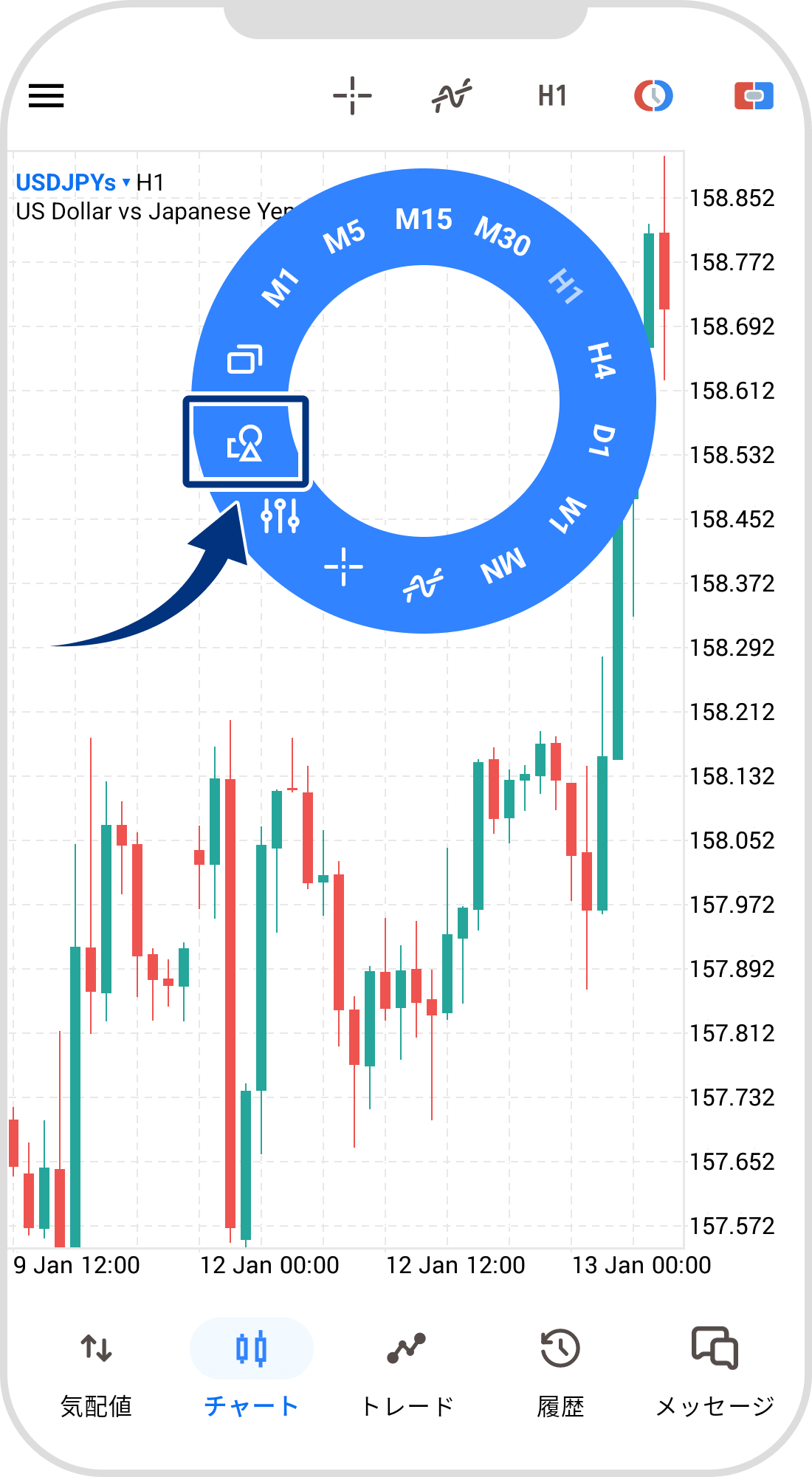
Task: Change chart to D1 daily timeframe
Action: 603,440
